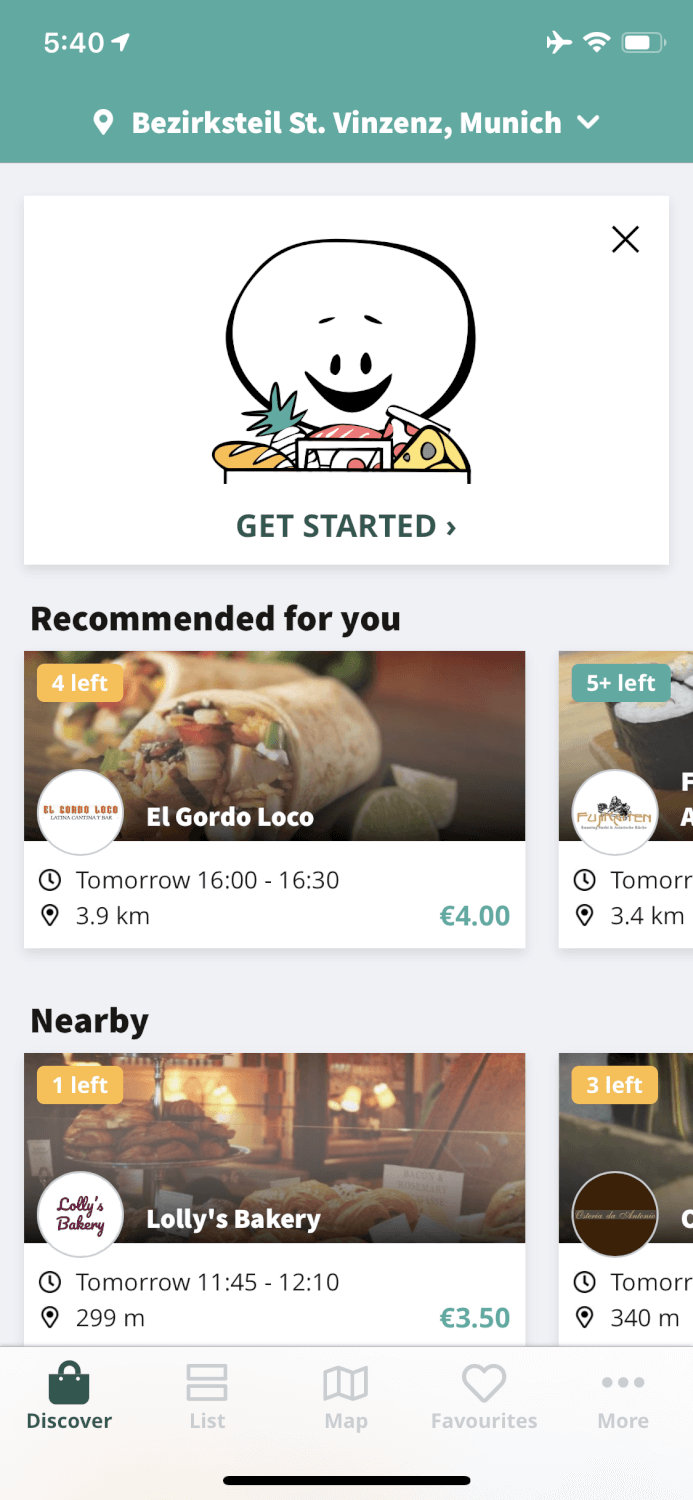View the Lolly's Bakery card
The width and height of the screenshot is (693, 1500).
(x=274, y=1200)
